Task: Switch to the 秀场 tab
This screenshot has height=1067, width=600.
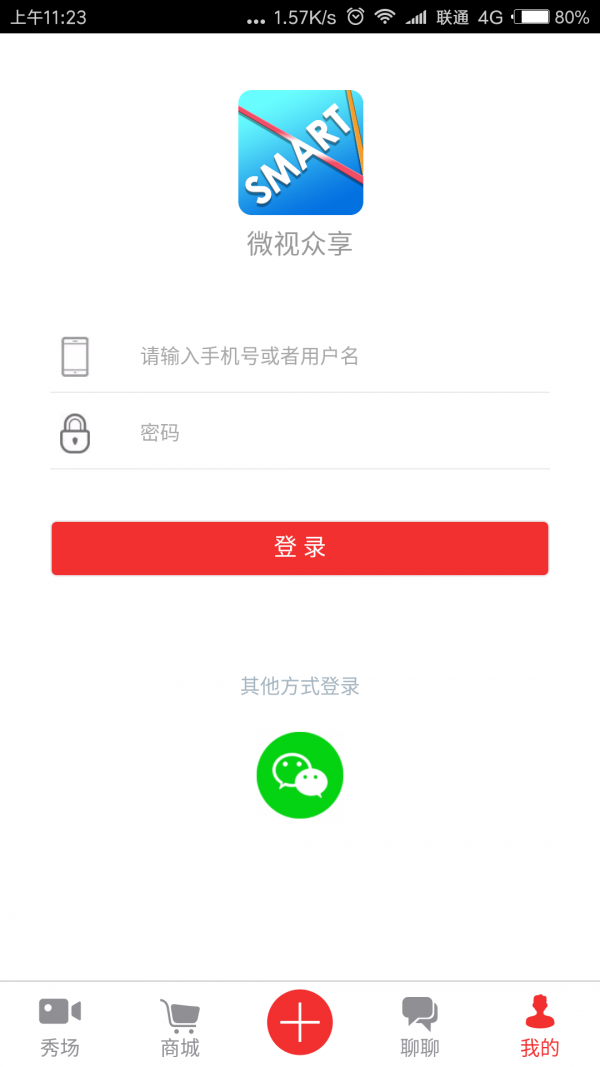Action: [60, 1027]
